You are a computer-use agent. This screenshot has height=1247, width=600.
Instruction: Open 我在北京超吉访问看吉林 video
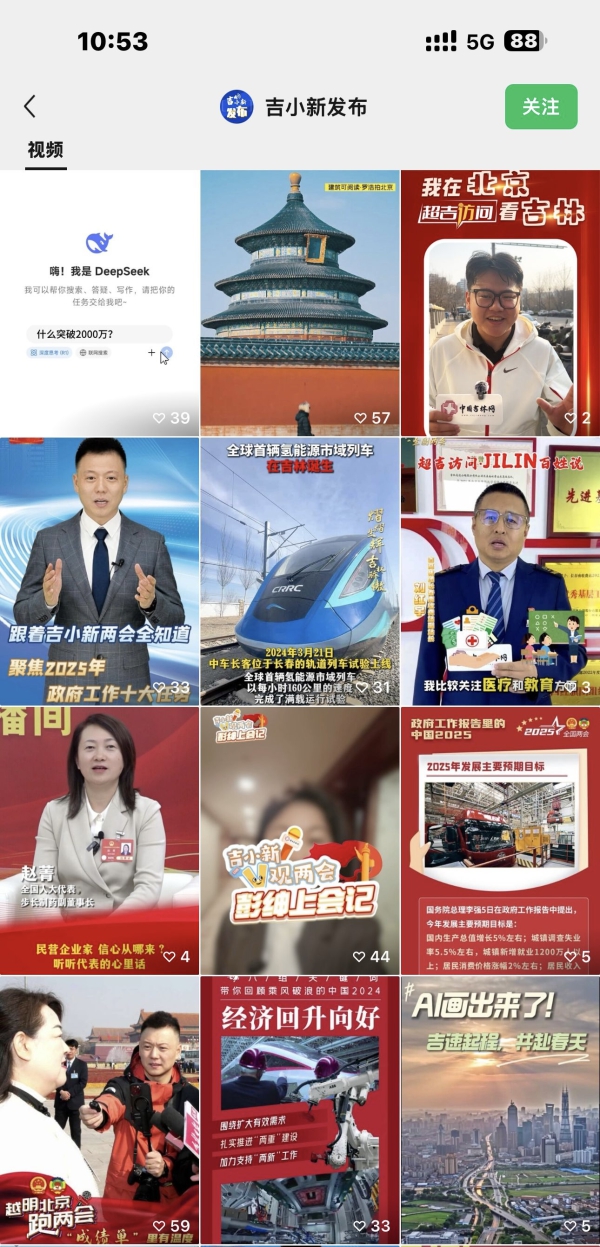tap(500, 303)
